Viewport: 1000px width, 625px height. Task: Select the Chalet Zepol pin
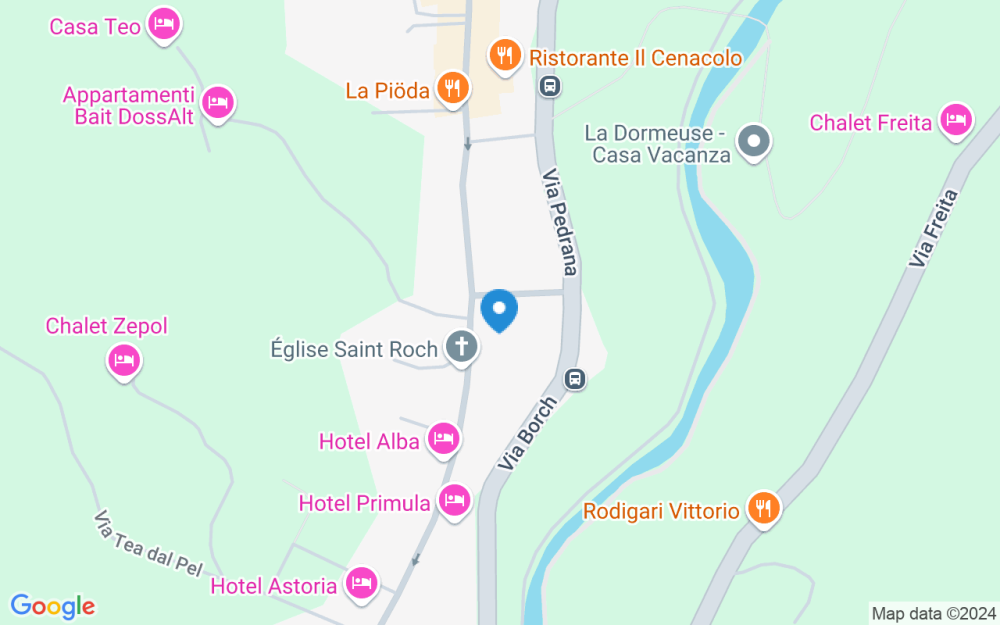[124, 362]
